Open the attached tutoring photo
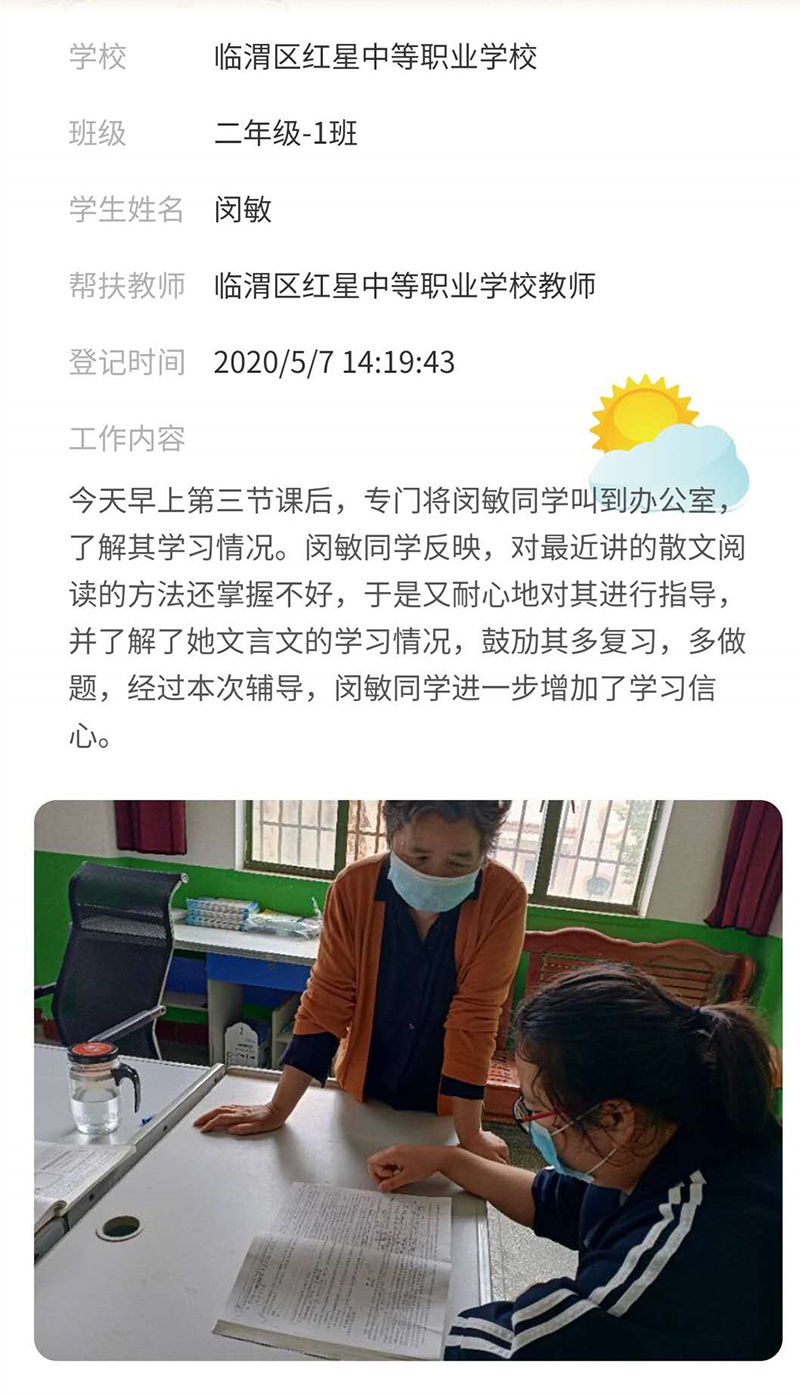800x1395 pixels. click(x=408, y=1080)
